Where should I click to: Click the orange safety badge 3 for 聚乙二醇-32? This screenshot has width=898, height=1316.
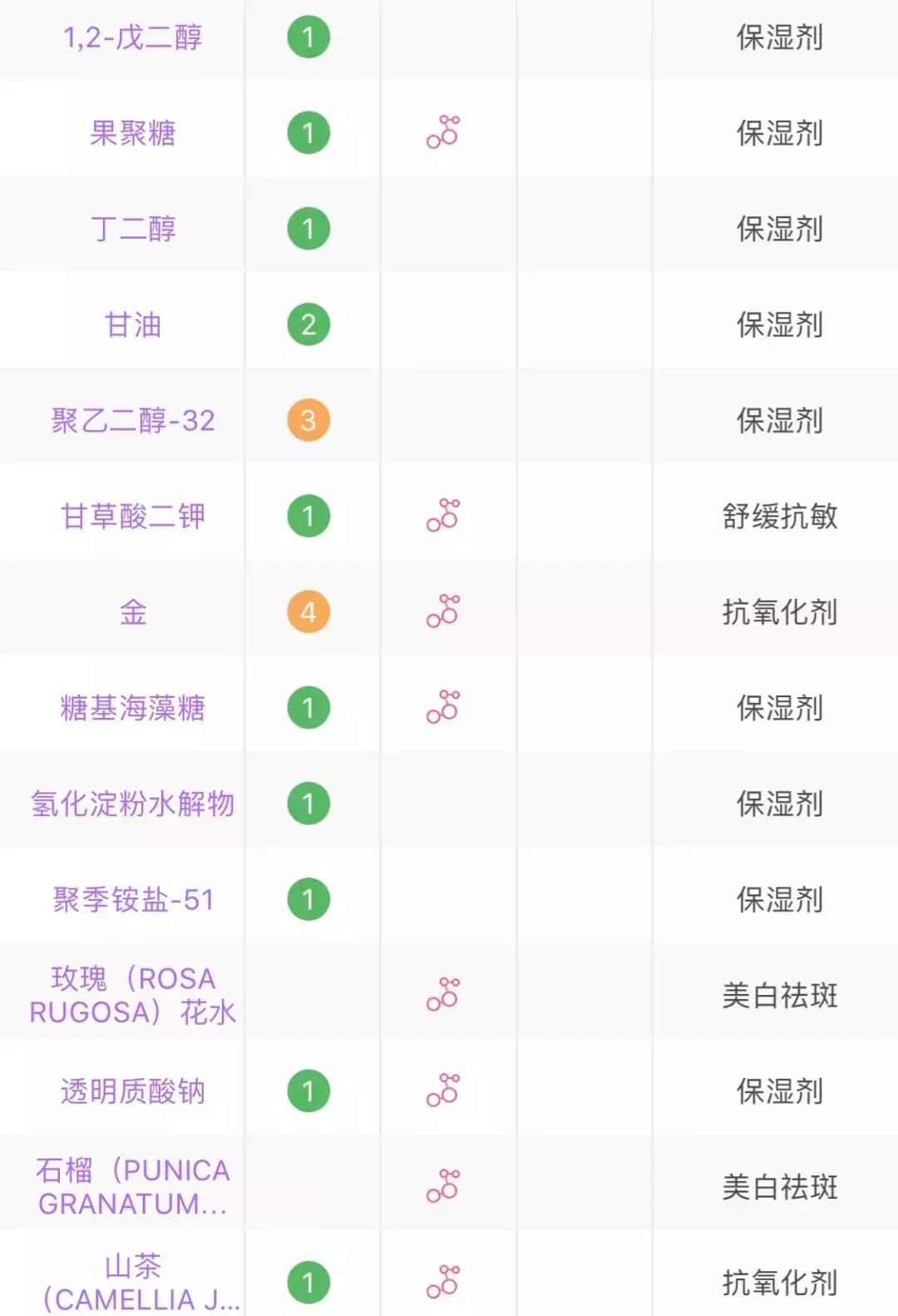[x=308, y=421]
